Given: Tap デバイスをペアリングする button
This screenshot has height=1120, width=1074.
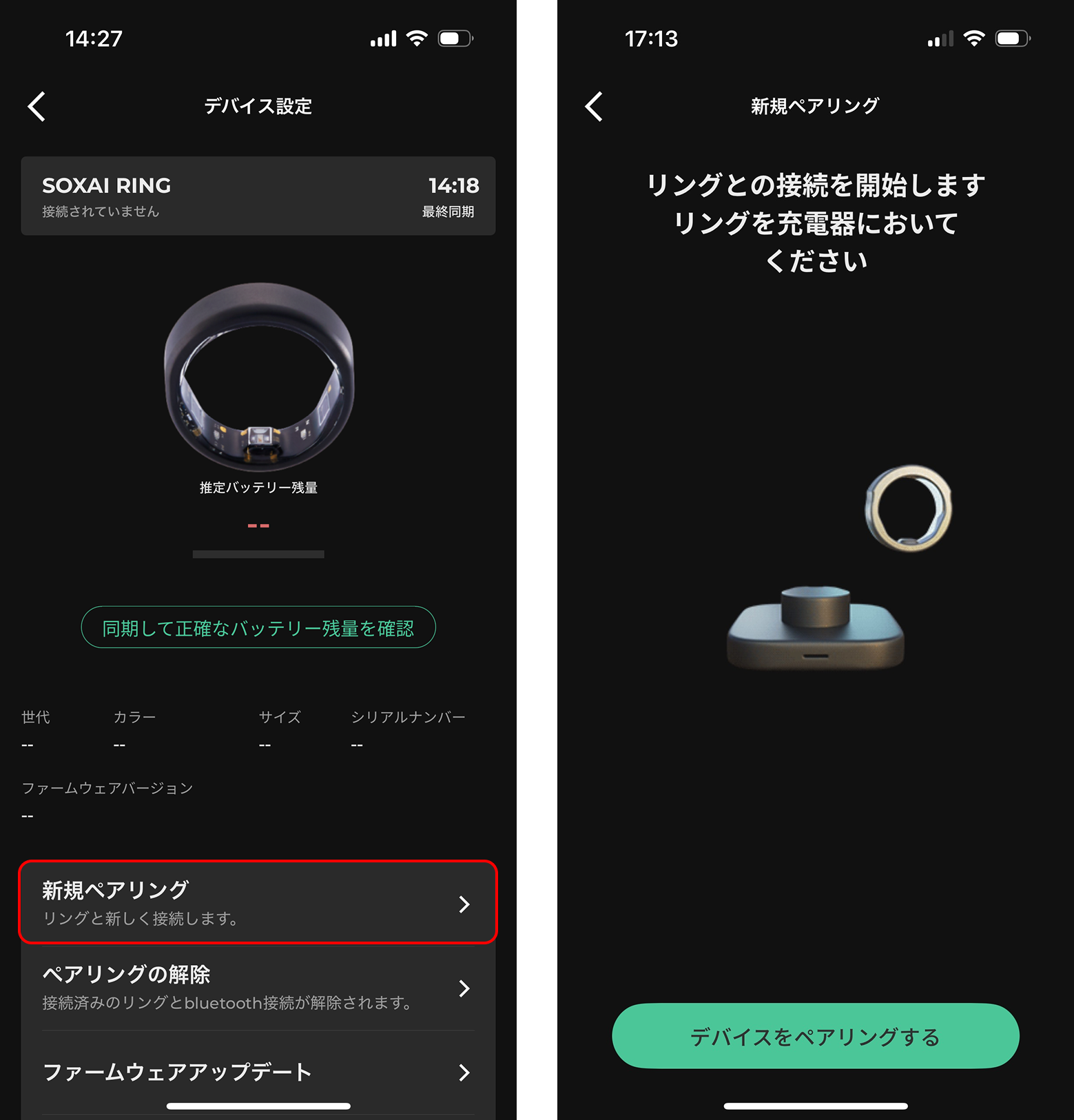Looking at the screenshot, I should coord(815,1036).
